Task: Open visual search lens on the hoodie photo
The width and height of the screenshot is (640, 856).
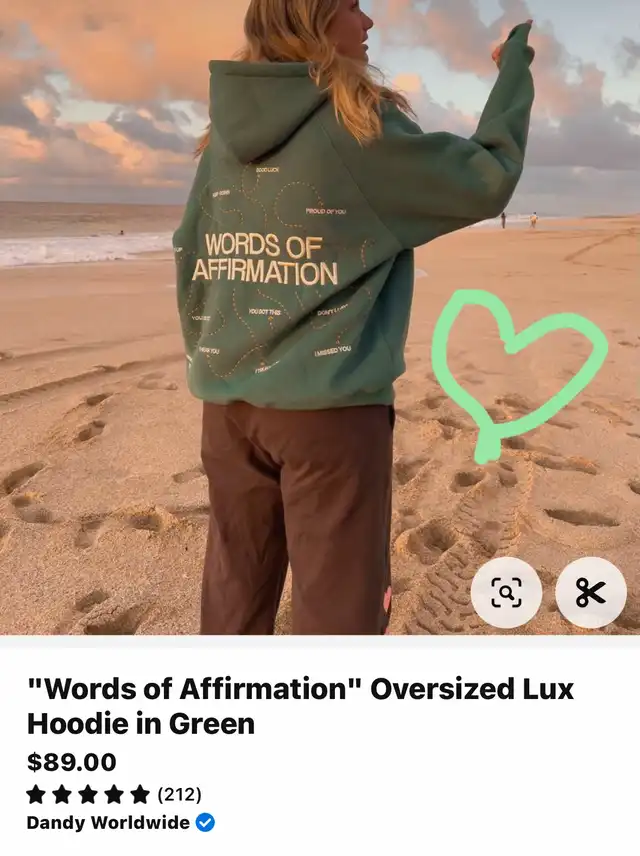Action: (x=506, y=593)
